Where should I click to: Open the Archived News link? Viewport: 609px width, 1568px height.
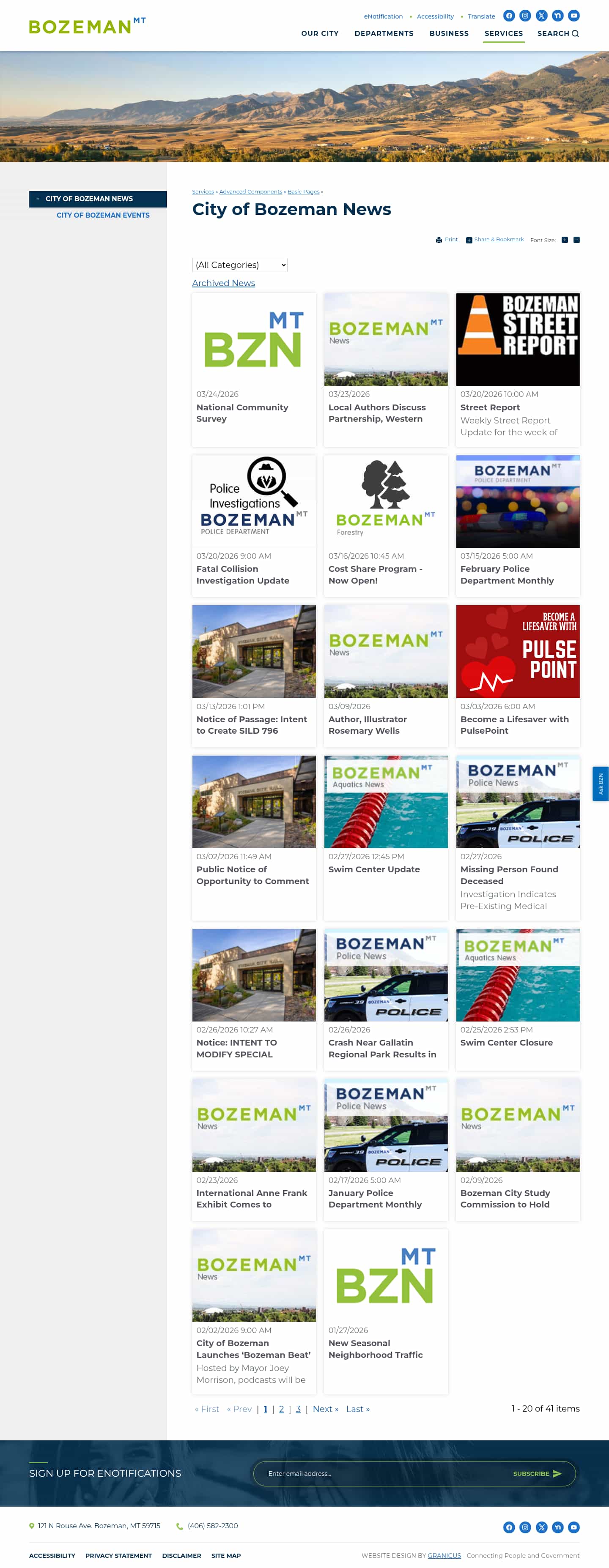[223, 283]
